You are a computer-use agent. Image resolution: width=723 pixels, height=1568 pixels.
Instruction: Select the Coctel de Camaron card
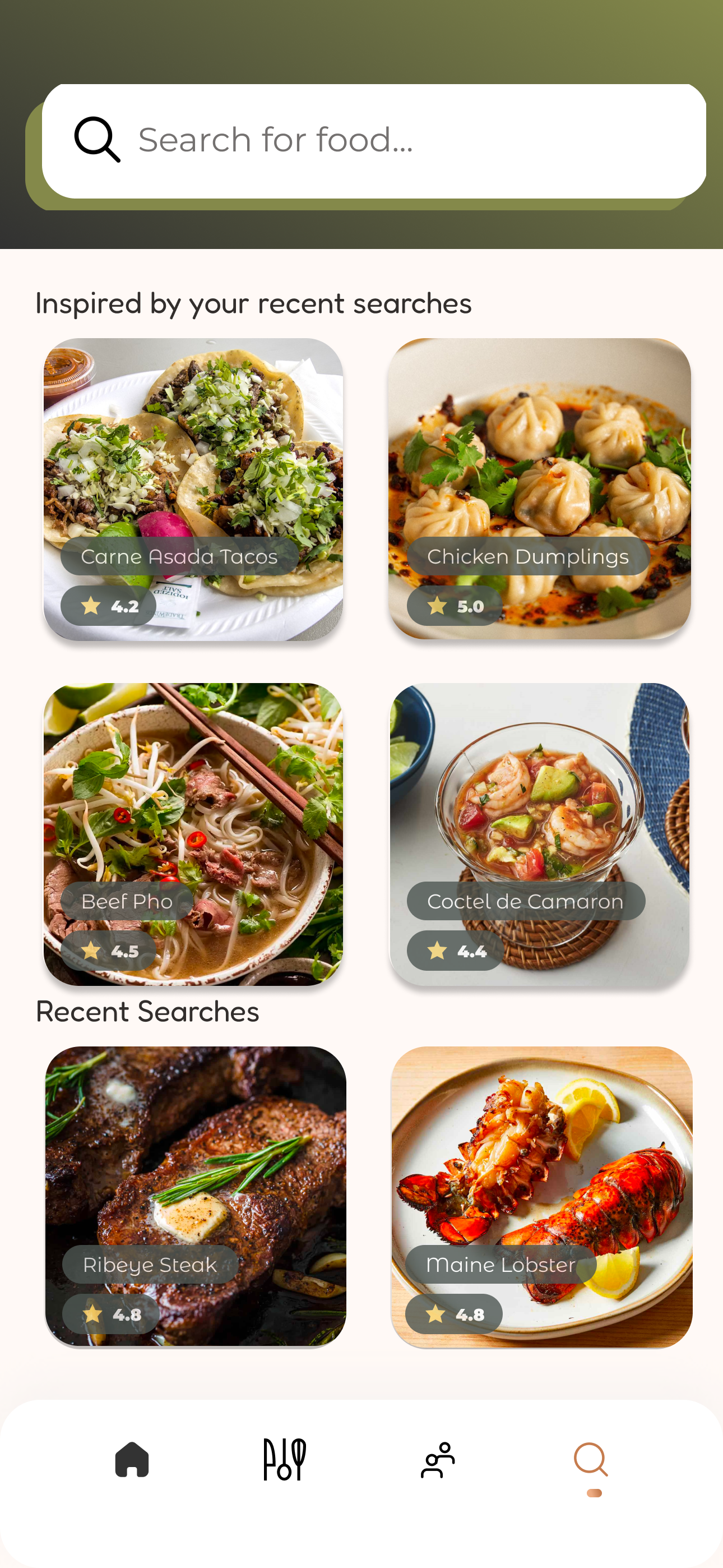[x=540, y=834]
